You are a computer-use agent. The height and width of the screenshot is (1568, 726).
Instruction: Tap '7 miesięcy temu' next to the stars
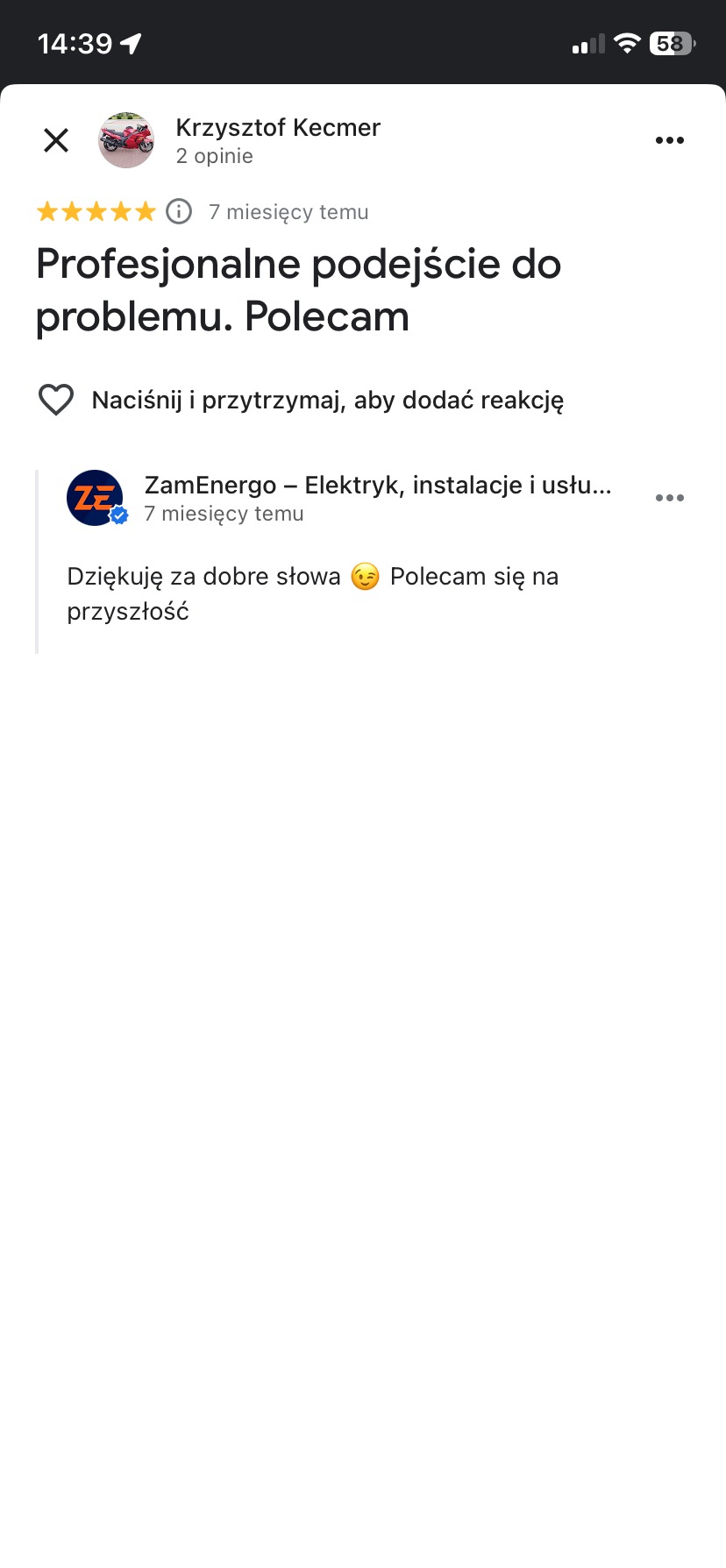[288, 211]
